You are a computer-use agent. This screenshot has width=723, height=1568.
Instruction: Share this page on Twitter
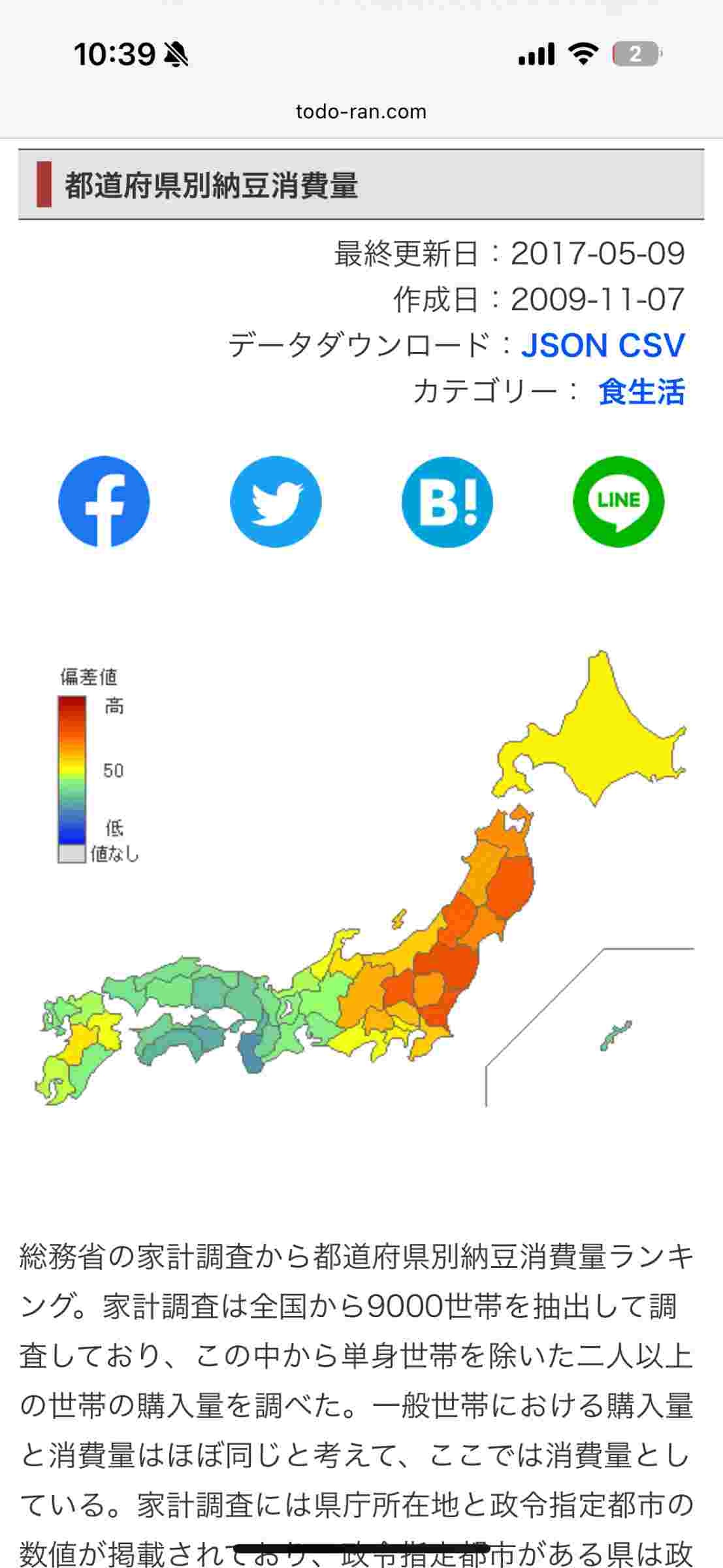pyautogui.click(x=276, y=502)
